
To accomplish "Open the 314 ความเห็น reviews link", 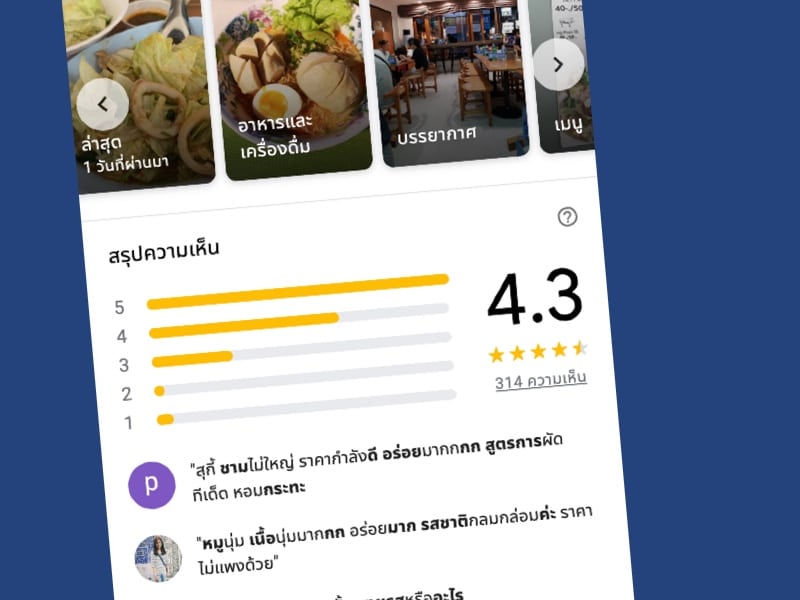I will click(540, 380).
